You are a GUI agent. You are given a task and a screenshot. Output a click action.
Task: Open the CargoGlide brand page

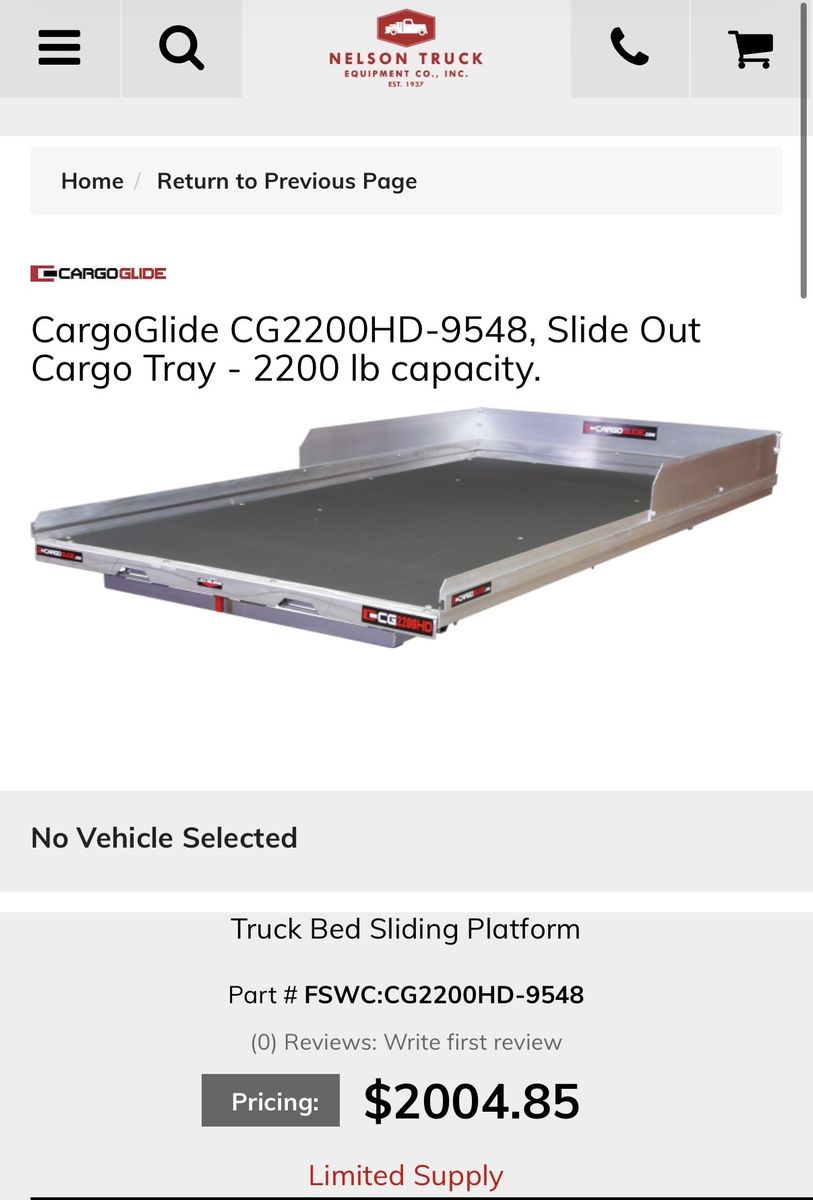pos(98,273)
